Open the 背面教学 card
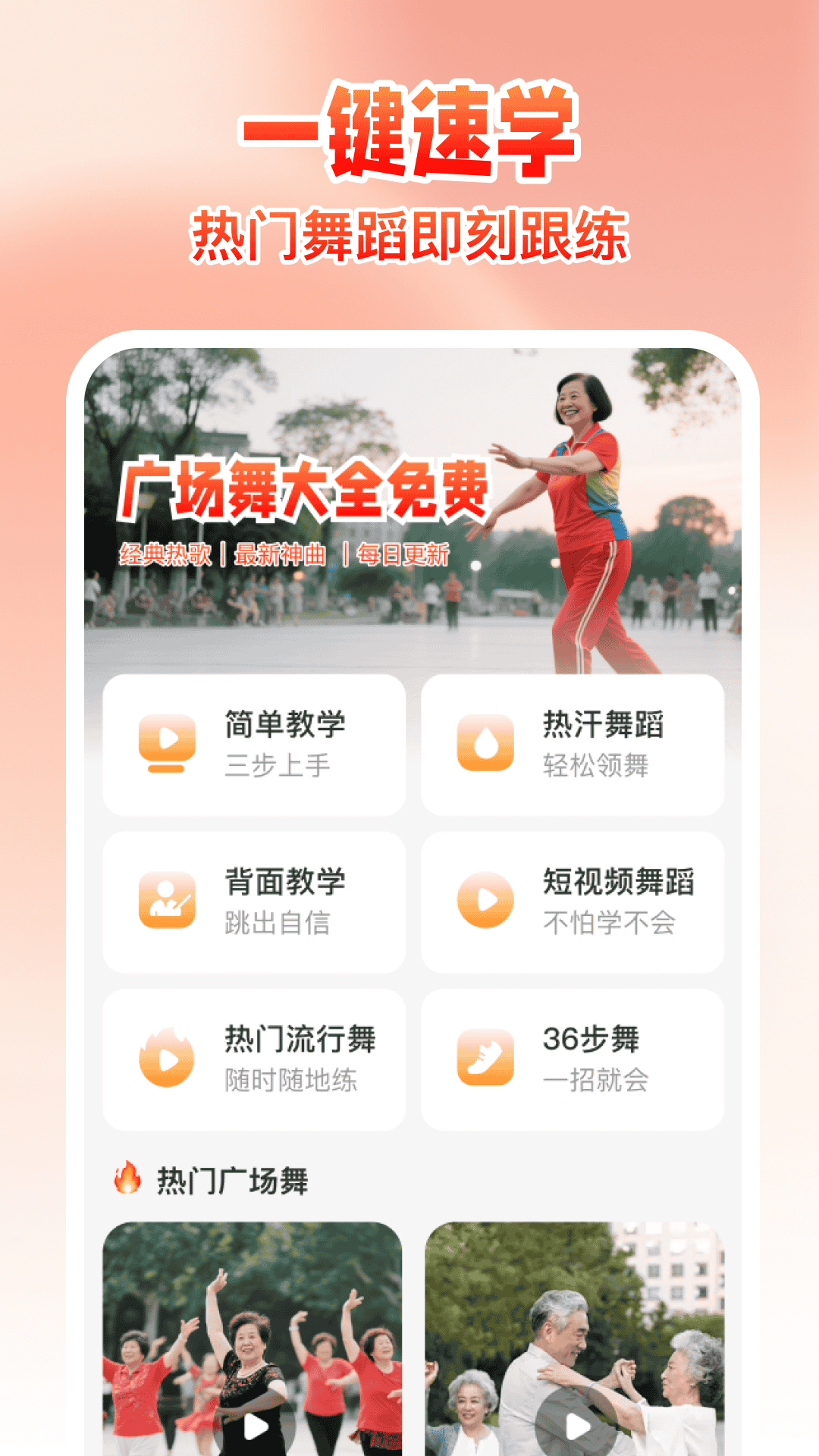Image resolution: width=819 pixels, height=1456 pixels. [256, 900]
